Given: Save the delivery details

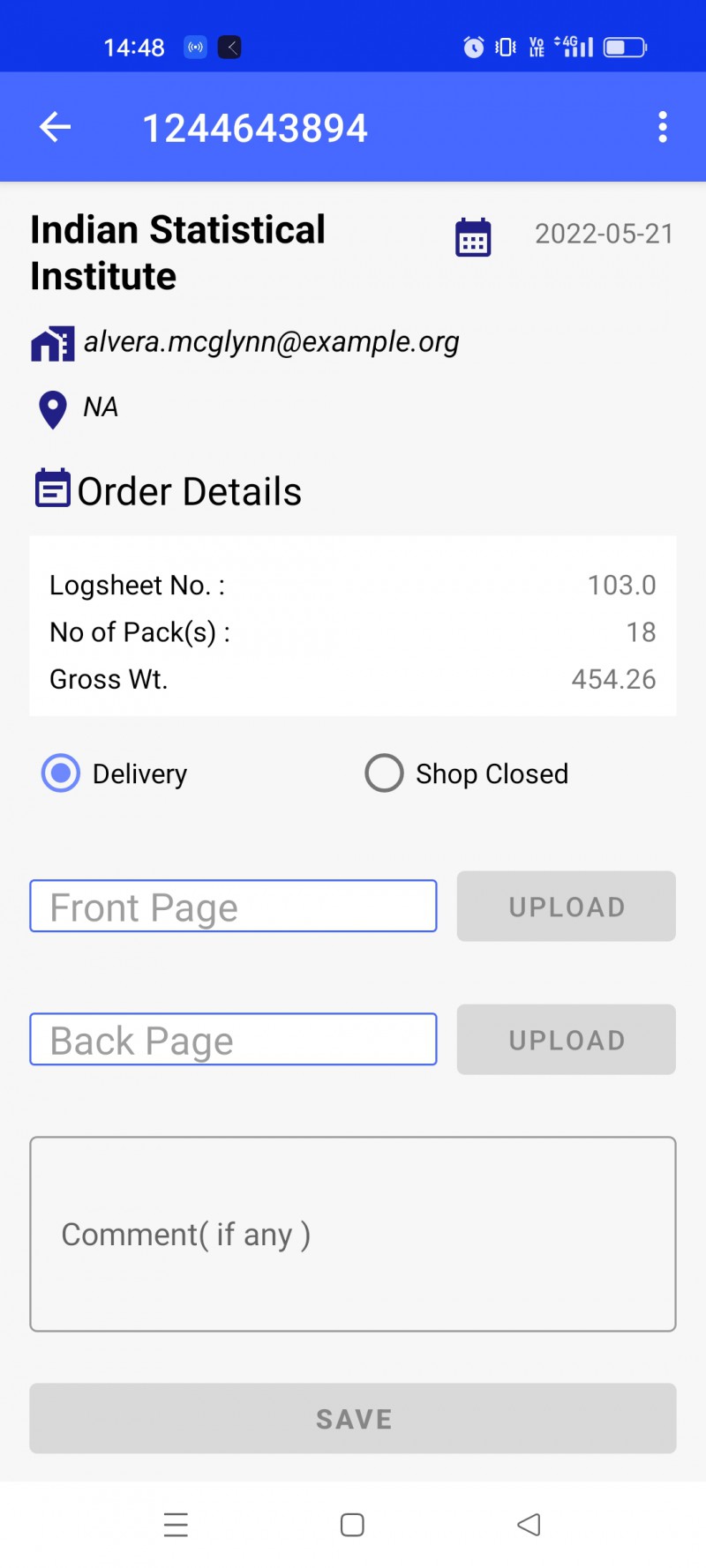Looking at the screenshot, I should [353, 1418].
